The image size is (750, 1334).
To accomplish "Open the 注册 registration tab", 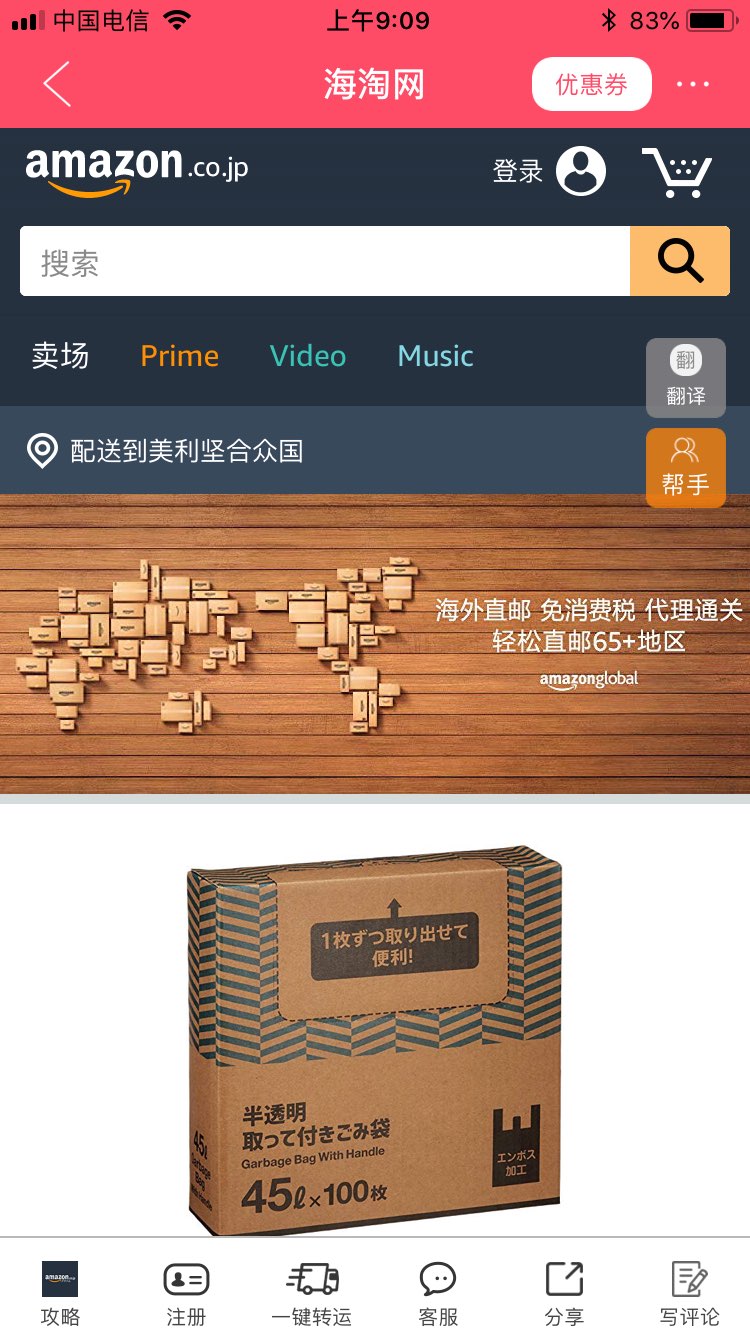I will [186, 1293].
